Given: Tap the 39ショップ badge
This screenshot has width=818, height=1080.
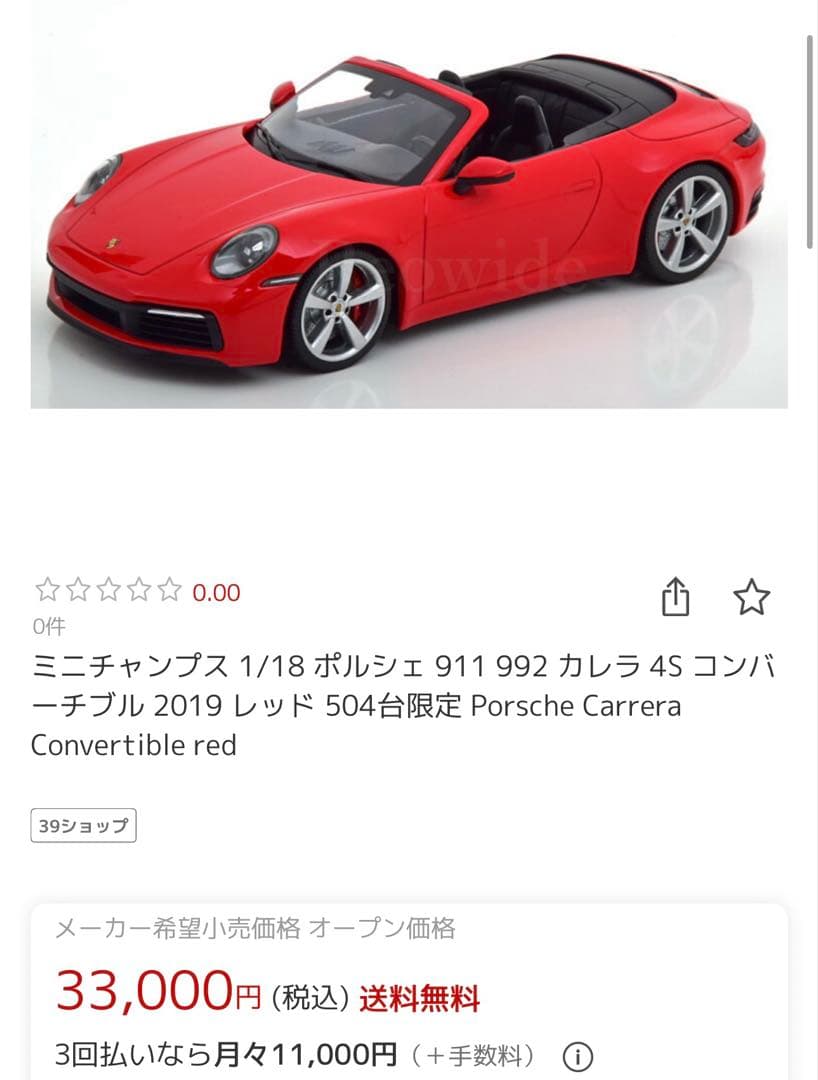Looking at the screenshot, I should 83,827.
